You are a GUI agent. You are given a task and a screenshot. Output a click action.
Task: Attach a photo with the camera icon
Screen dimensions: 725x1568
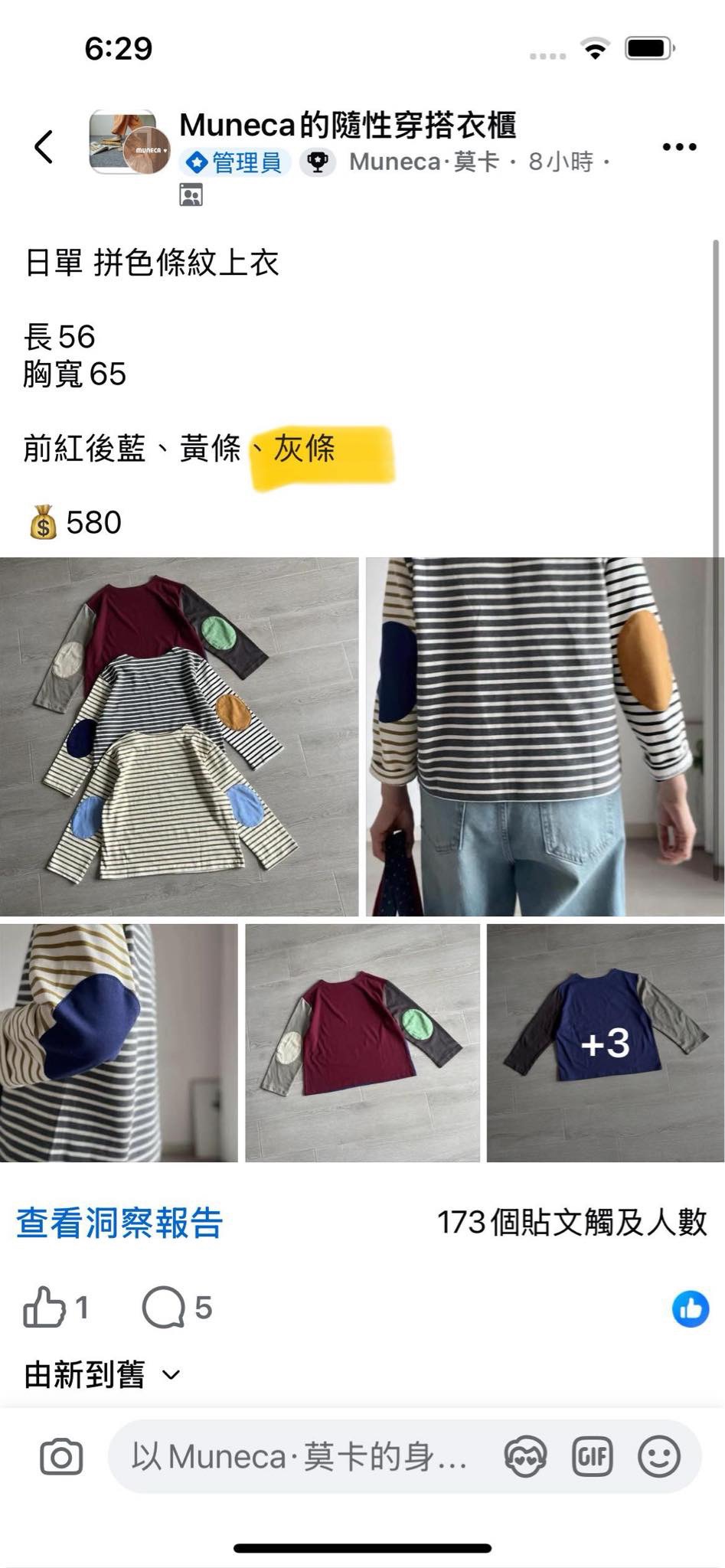click(x=61, y=1457)
